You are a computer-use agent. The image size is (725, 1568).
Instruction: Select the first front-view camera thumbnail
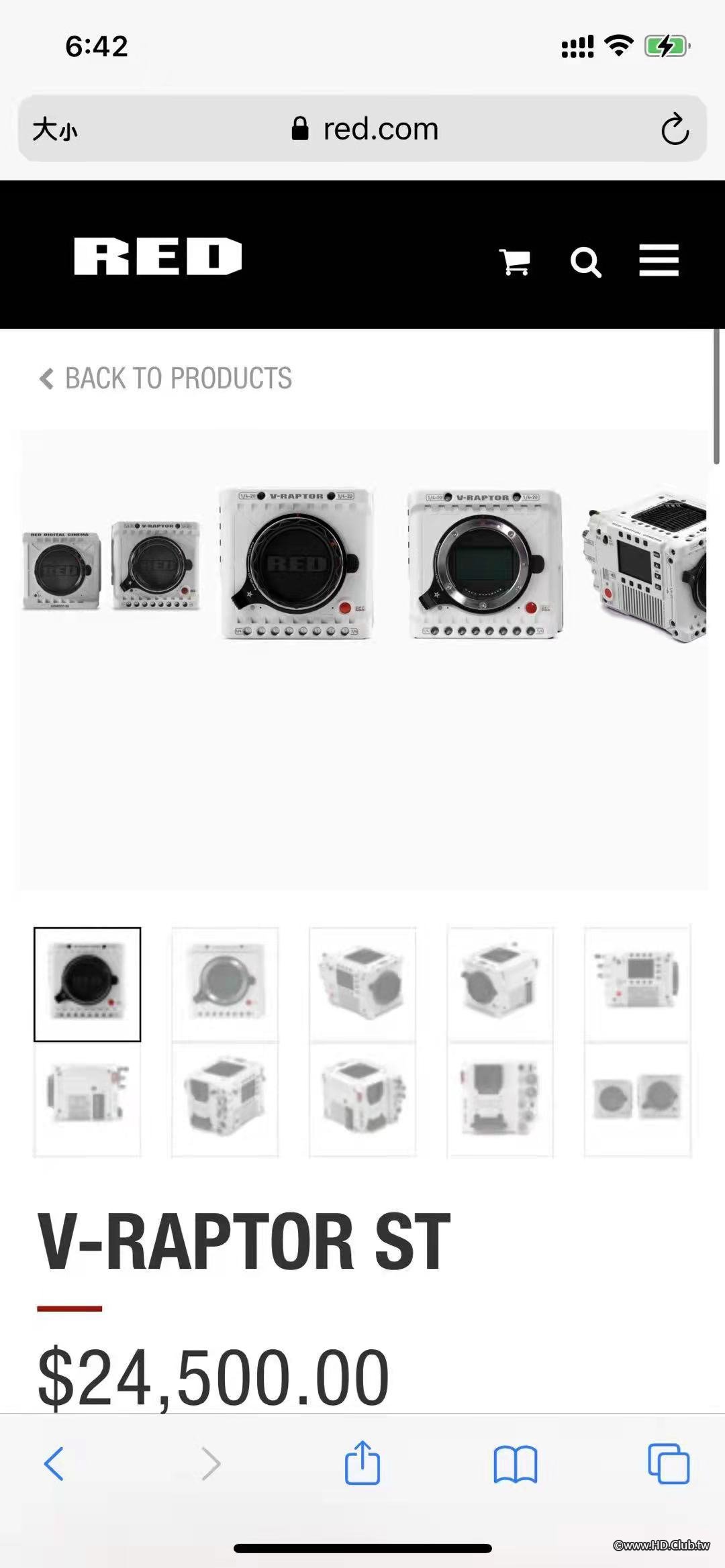click(x=87, y=984)
